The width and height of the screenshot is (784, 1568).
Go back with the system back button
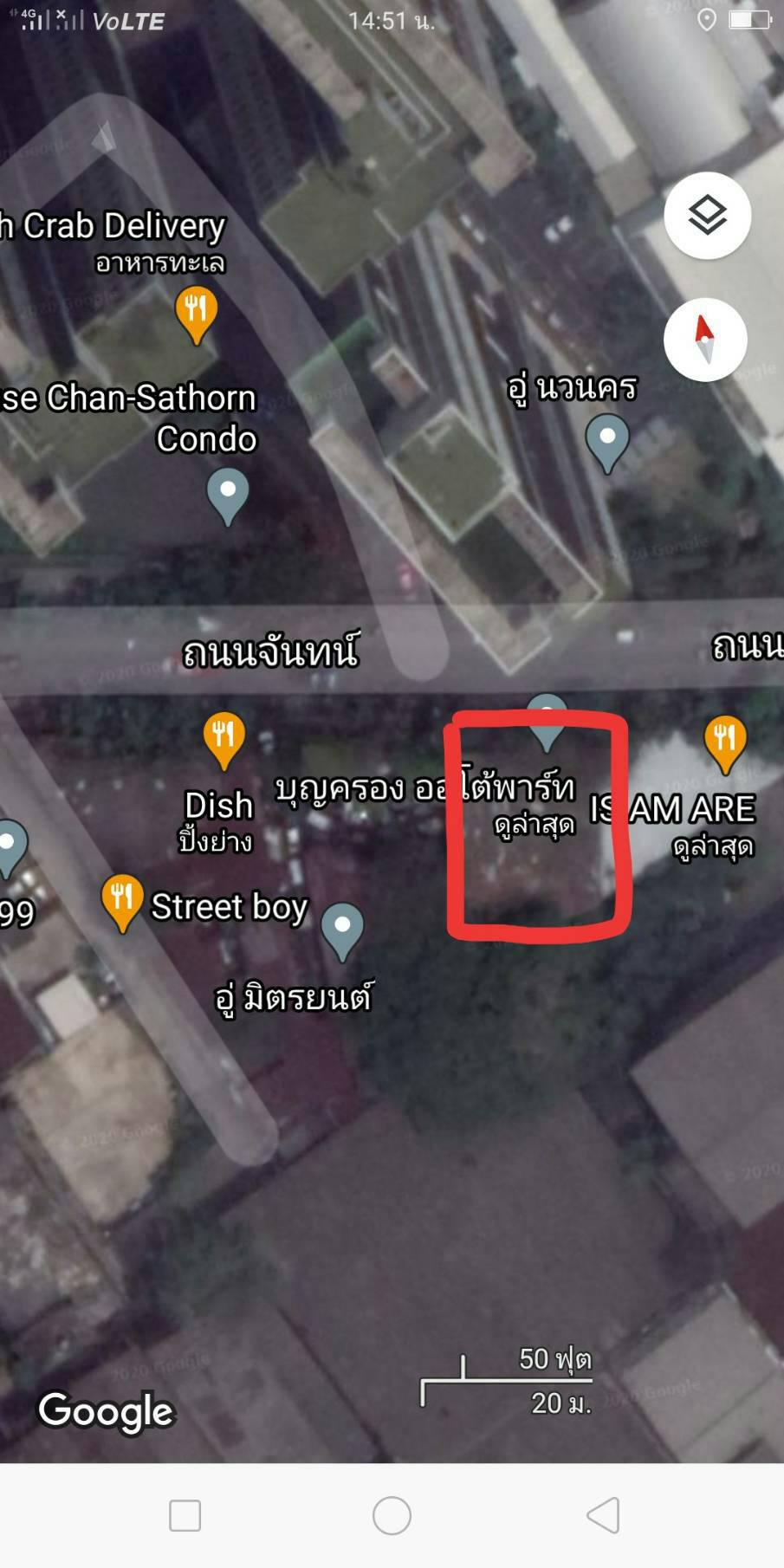[x=603, y=1515]
